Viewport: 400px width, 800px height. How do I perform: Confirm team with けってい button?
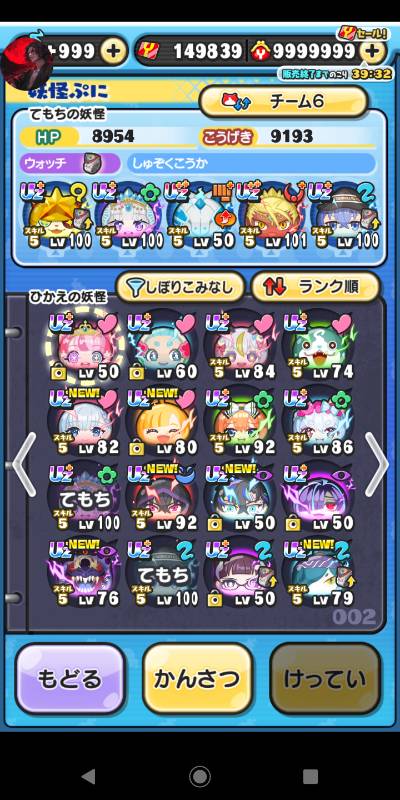tap(325, 678)
